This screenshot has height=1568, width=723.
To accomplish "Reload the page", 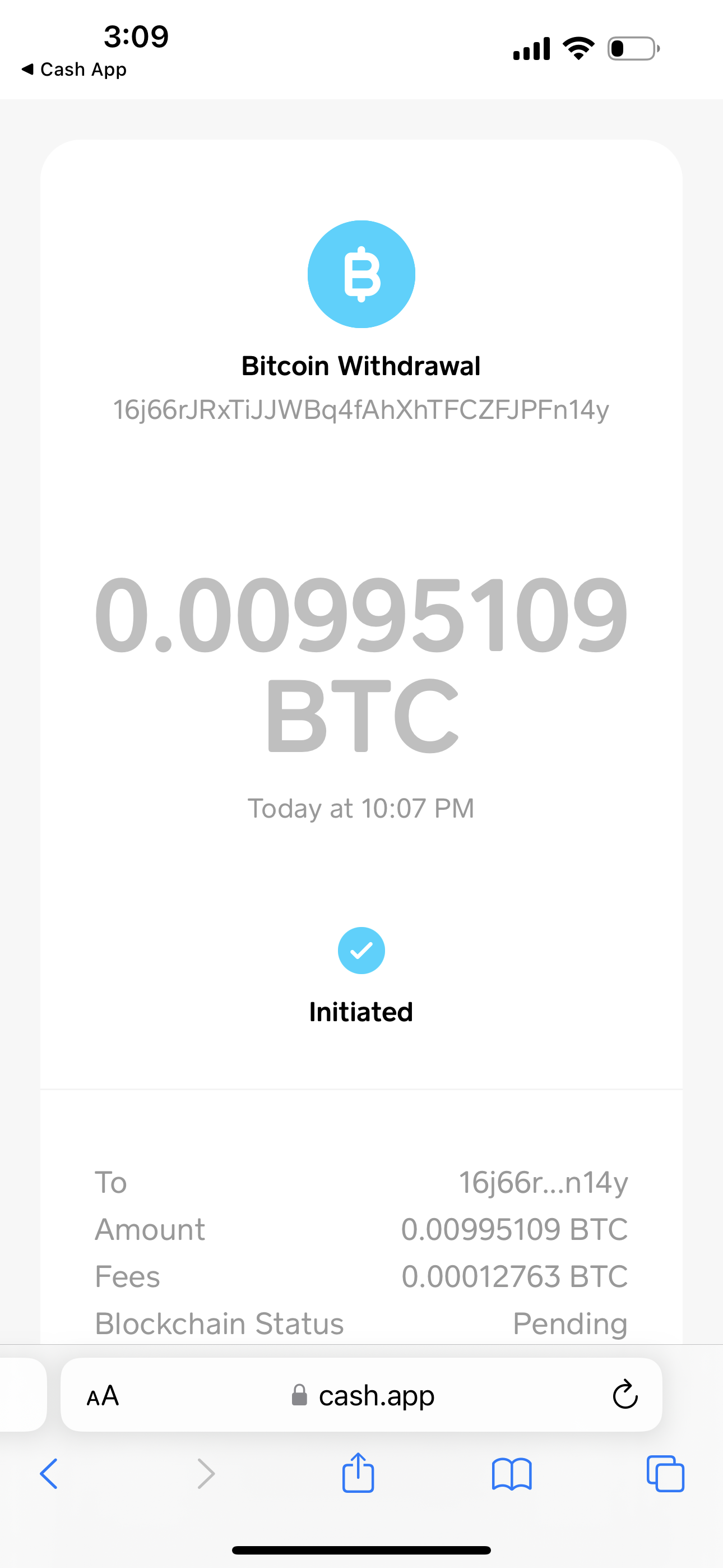I will pyautogui.click(x=625, y=1395).
